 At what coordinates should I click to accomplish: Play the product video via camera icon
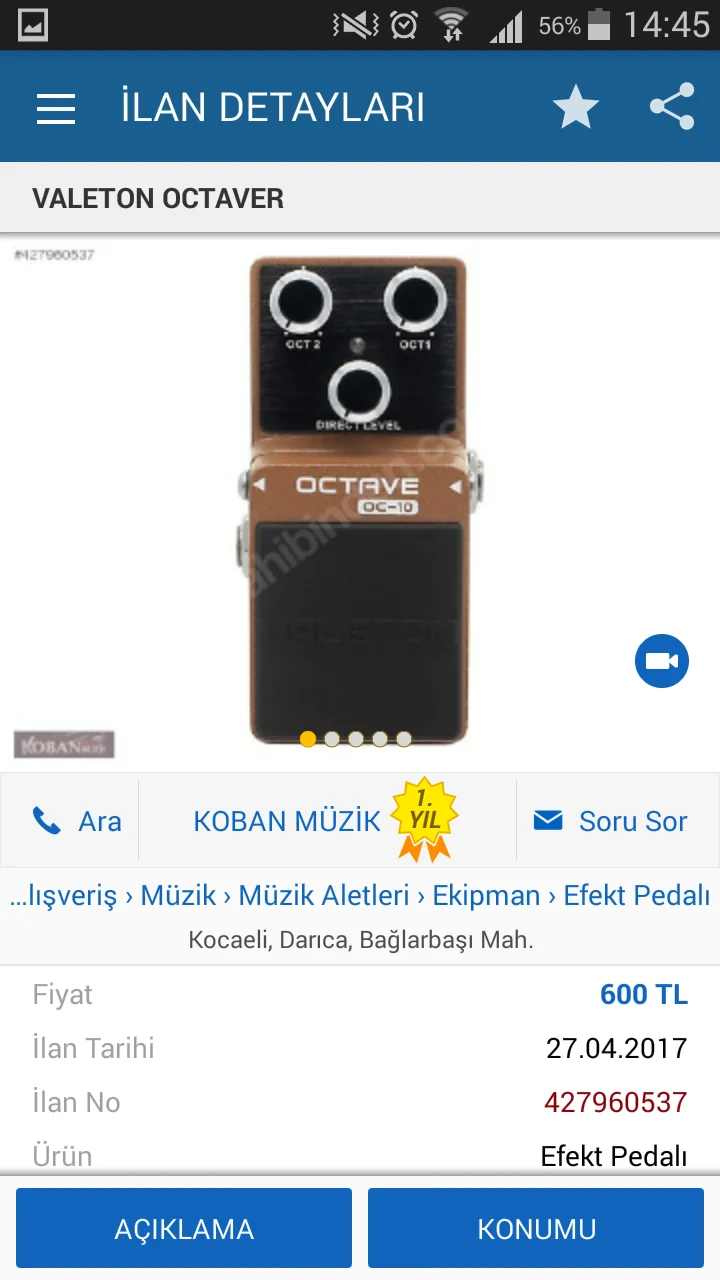pos(661,661)
